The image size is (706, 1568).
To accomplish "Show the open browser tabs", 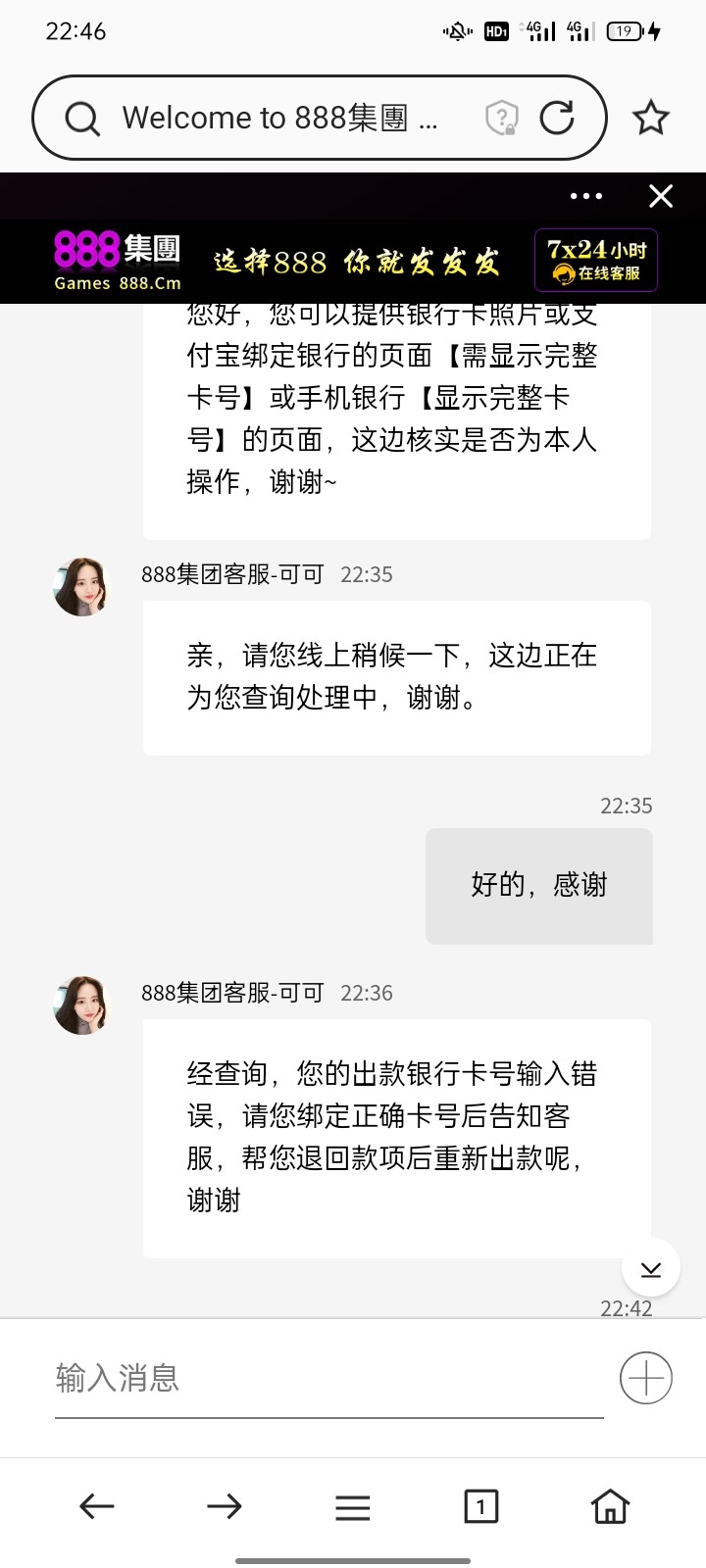I will tap(480, 1506).
